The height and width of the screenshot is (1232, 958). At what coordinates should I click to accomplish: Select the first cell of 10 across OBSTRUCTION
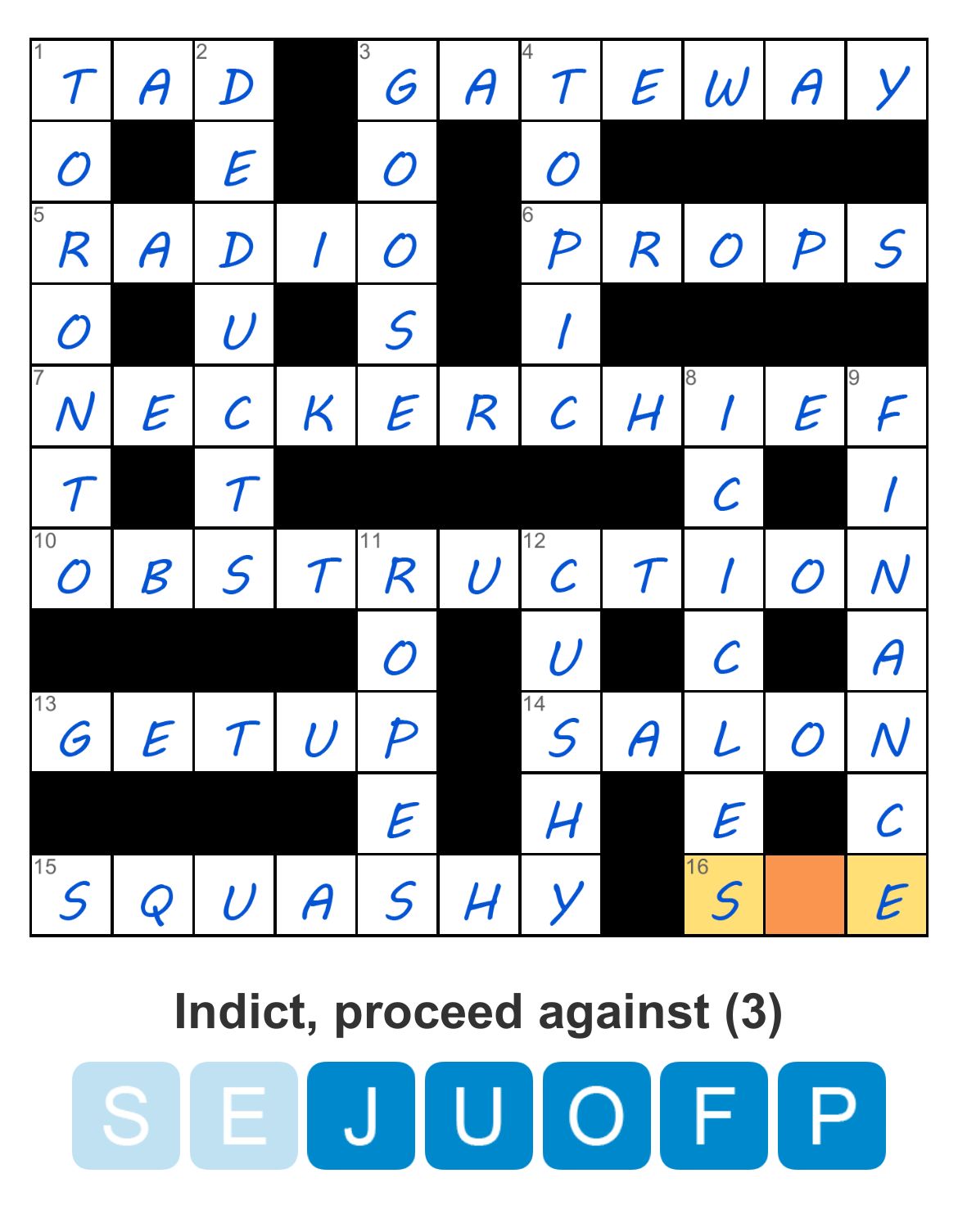pyautogui.click(x=72, y=570)
